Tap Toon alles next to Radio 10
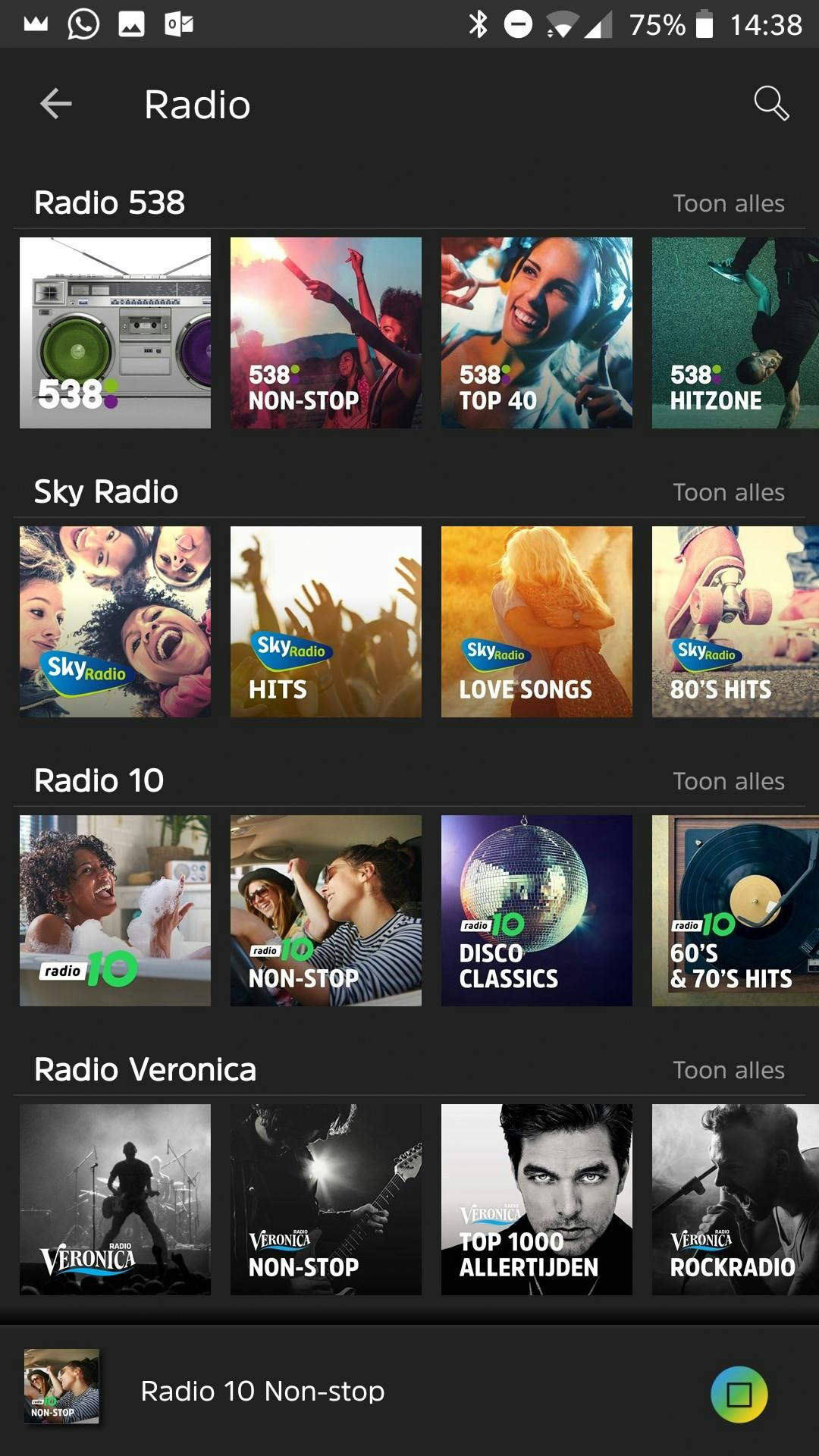Viewport: 819px width, 1456px height. [x=728, y=781]
